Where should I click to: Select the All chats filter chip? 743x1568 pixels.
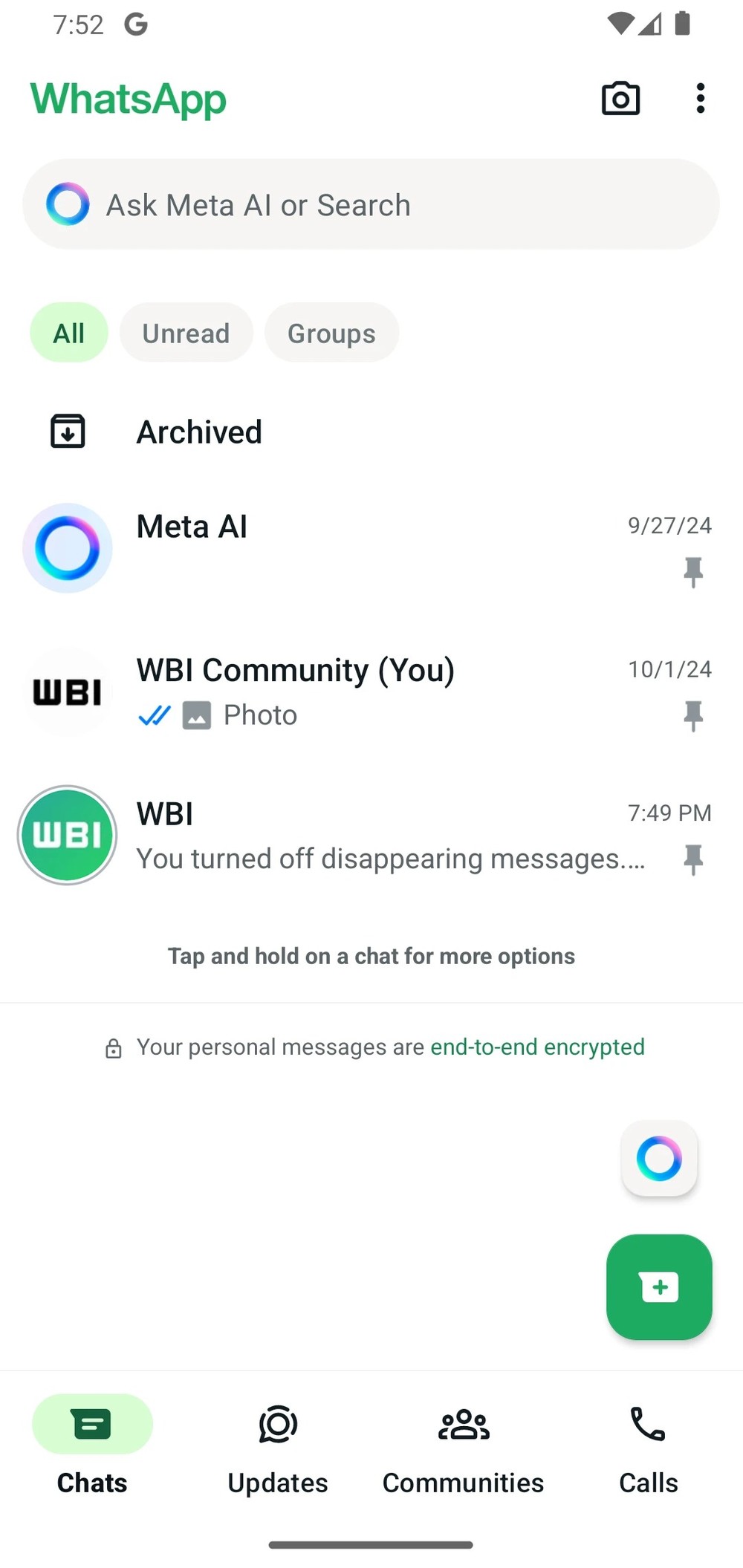(69, 334)
